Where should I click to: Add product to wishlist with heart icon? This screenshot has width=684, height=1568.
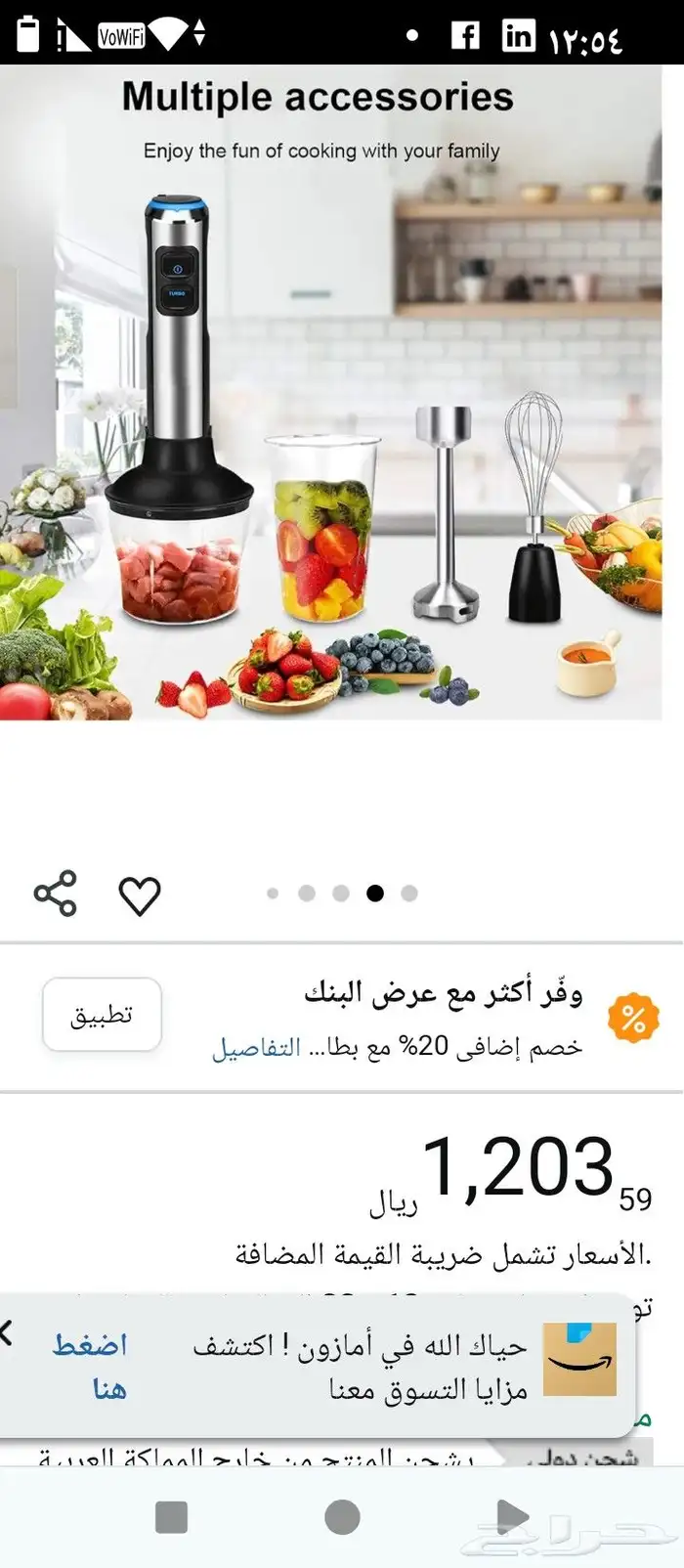click(140, 895)
